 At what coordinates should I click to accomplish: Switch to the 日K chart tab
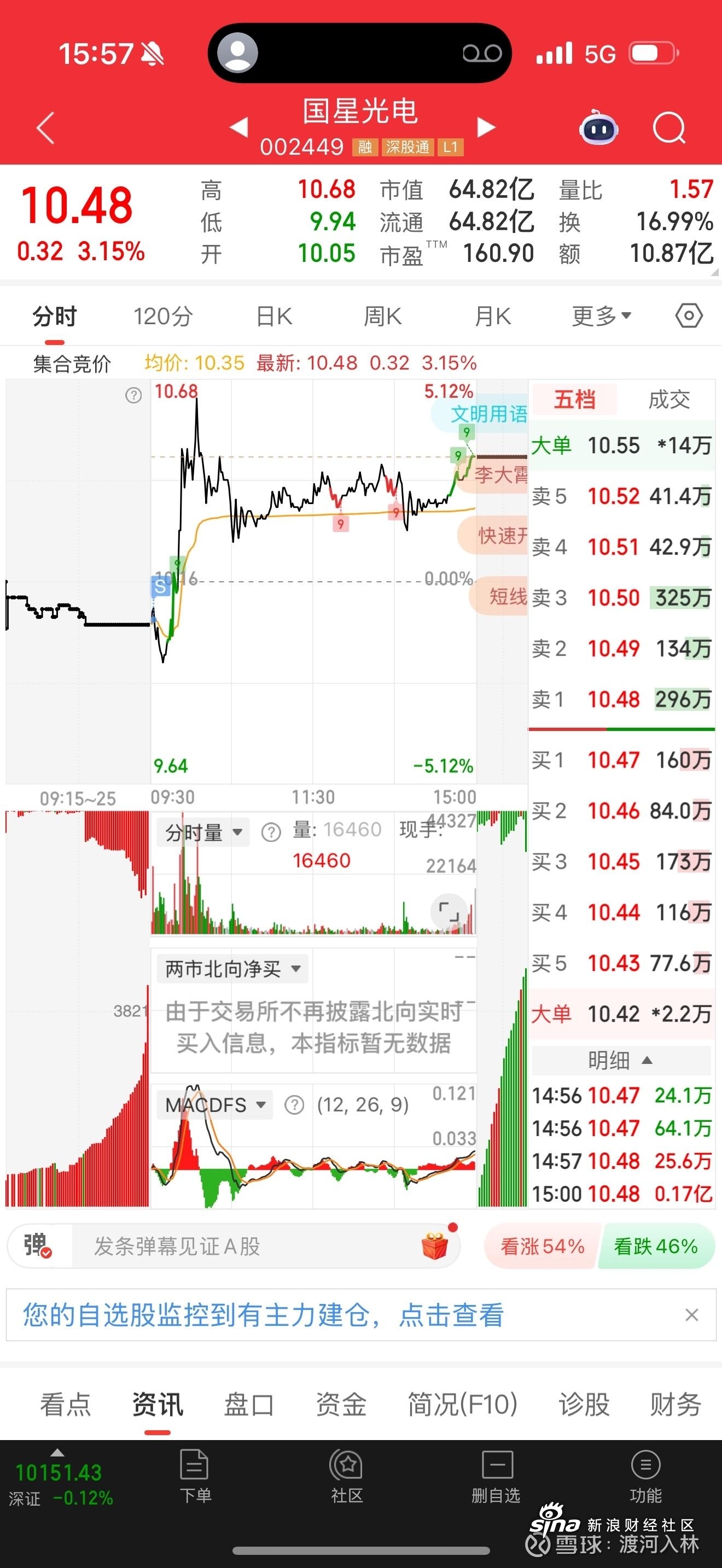(x=274, y=317)
